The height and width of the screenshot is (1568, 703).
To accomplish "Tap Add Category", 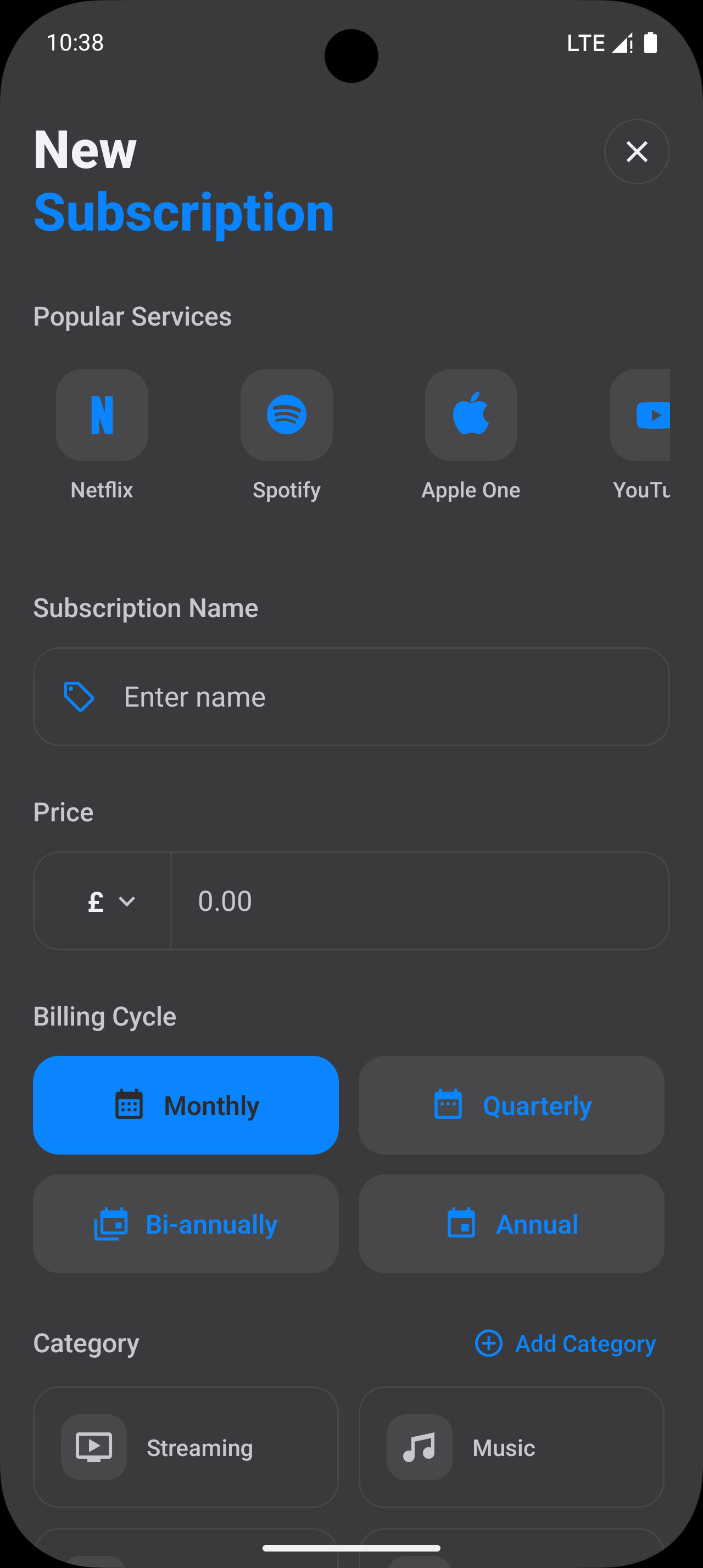I will pos(564,1343).
